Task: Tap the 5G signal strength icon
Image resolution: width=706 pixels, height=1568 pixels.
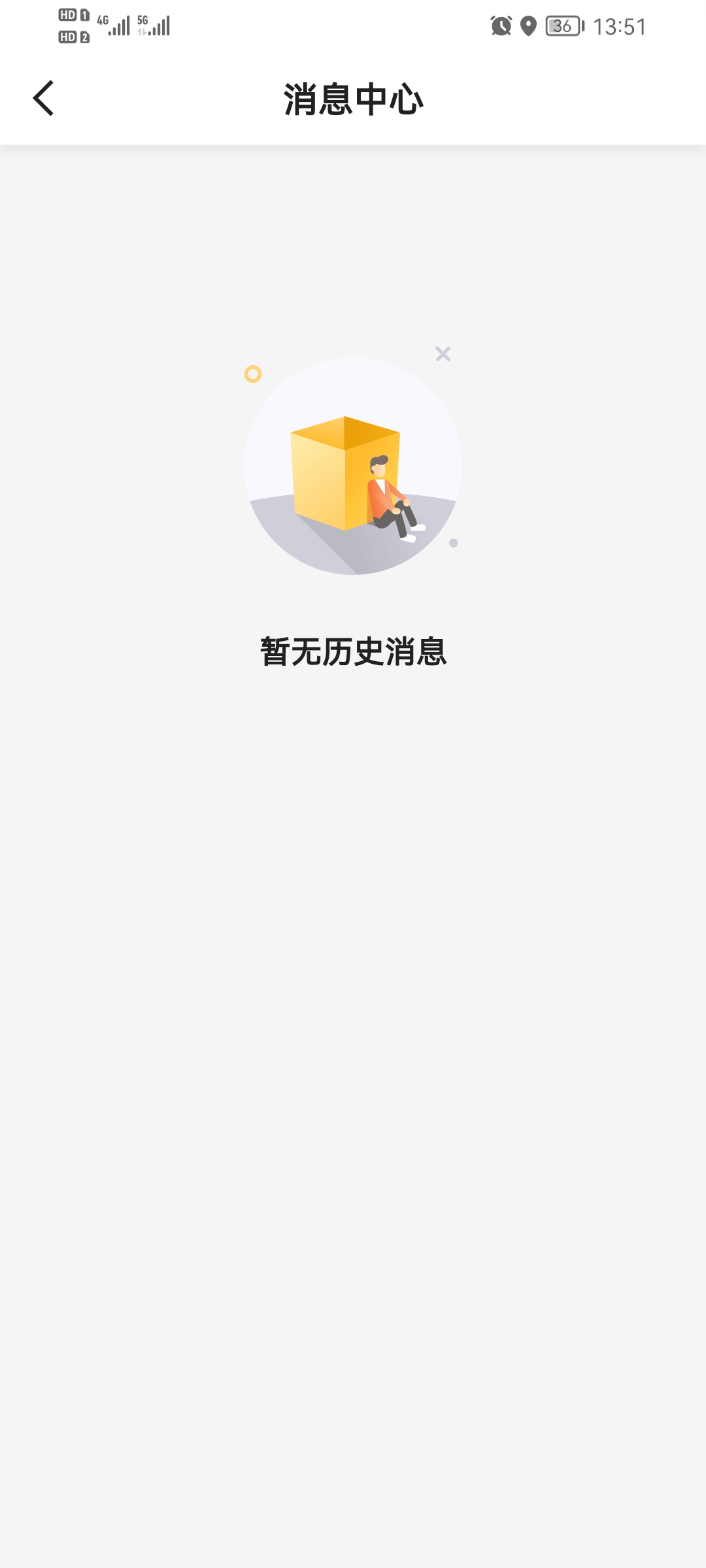Action: [152, 26]
